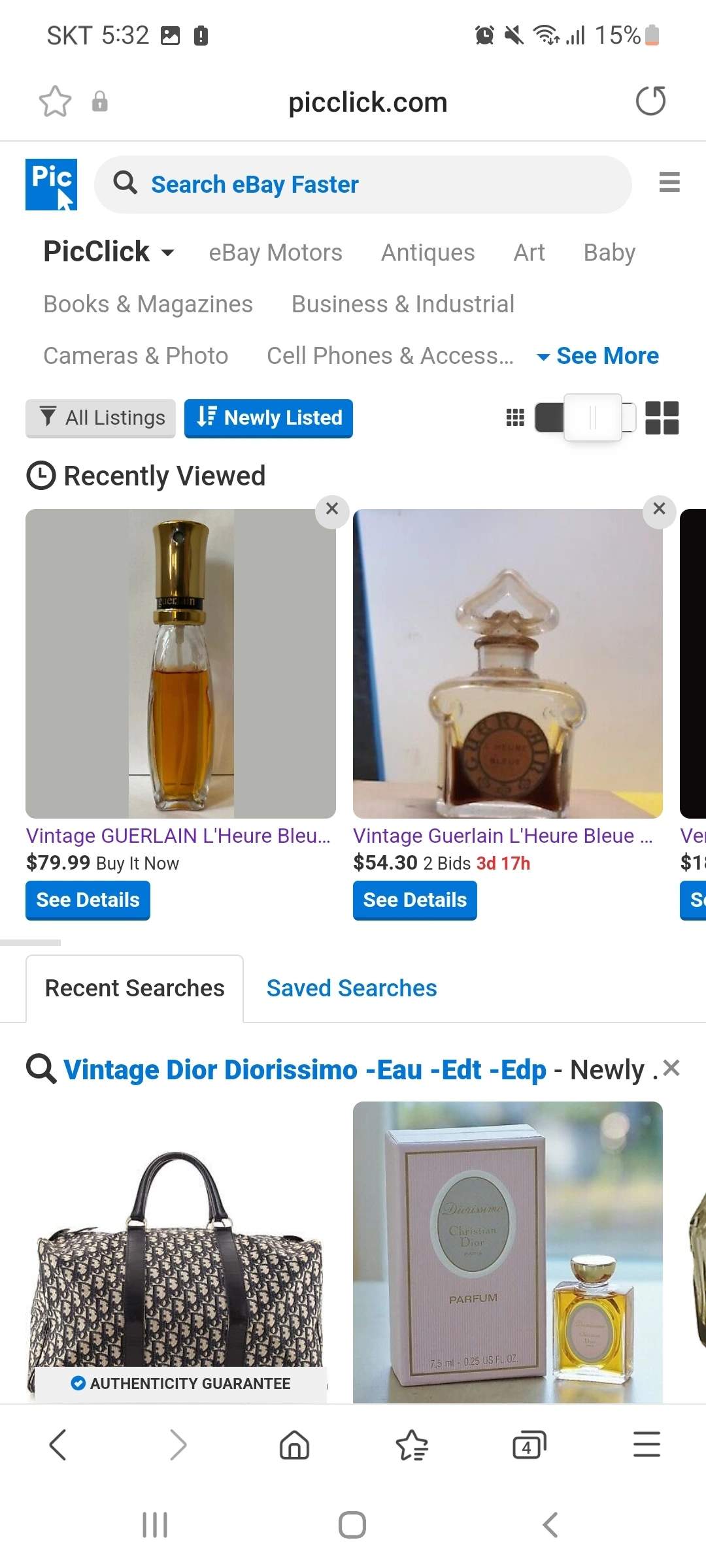Open the PicClick hamburger menu
The width and height of the screenshot is (706, 1568).
(x=669, y=182)
